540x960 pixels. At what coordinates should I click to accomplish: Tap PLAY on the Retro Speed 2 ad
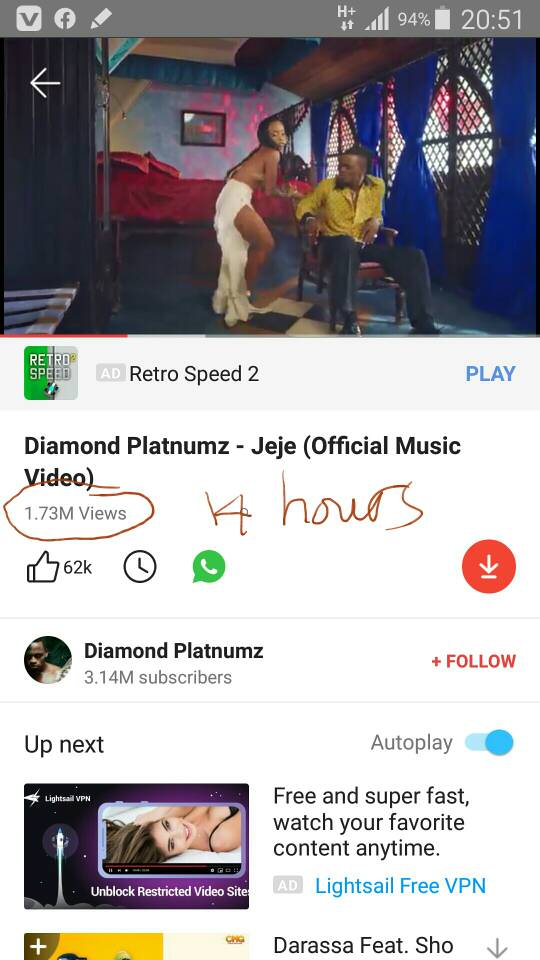[x=490, y=373]
